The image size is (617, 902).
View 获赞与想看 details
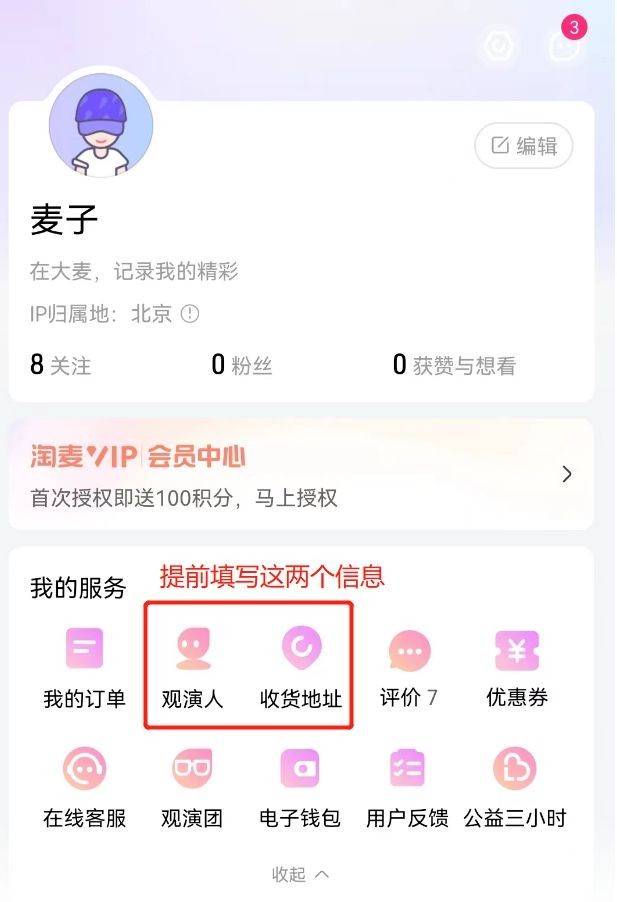pos(454,365)
